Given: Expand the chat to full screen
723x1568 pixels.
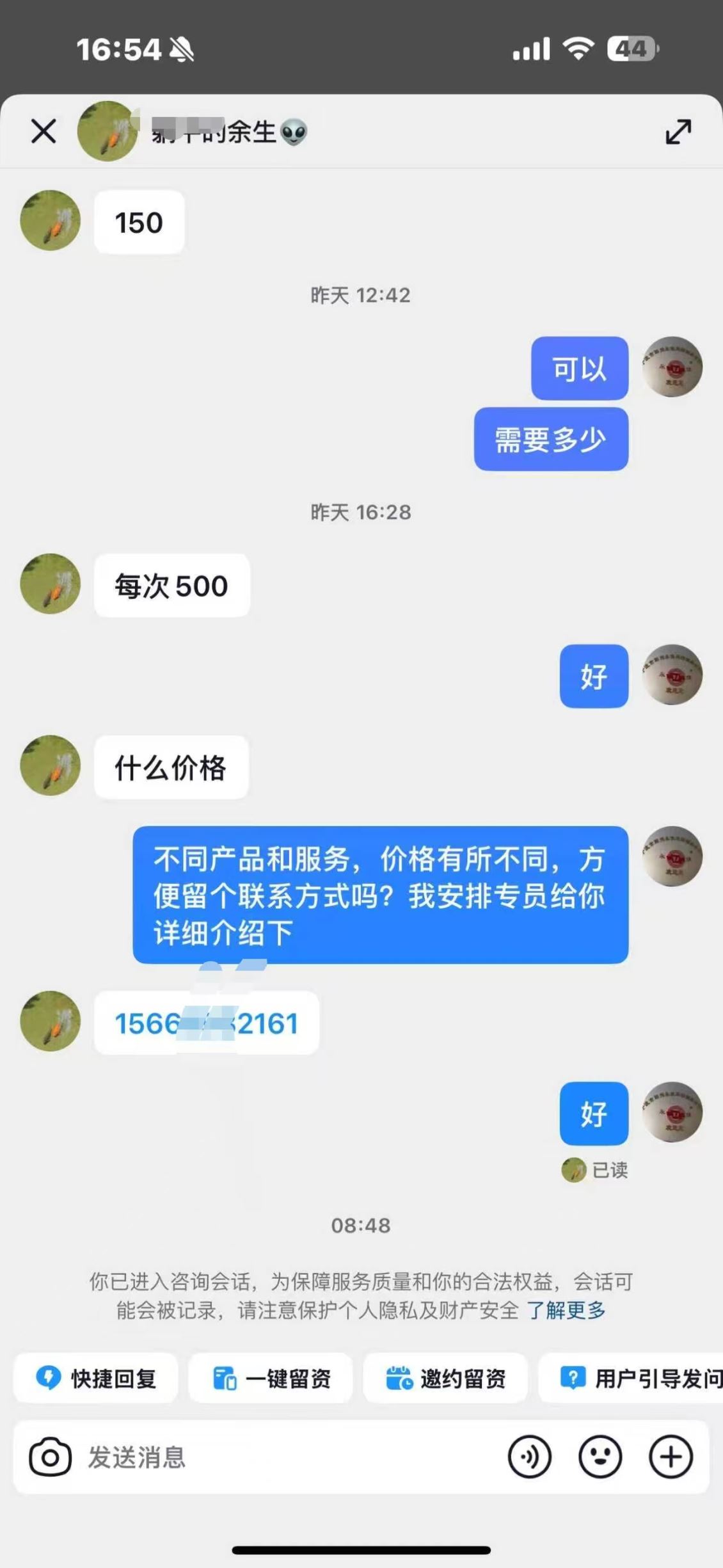Looking at the screenshot, I should click(678, 131).
